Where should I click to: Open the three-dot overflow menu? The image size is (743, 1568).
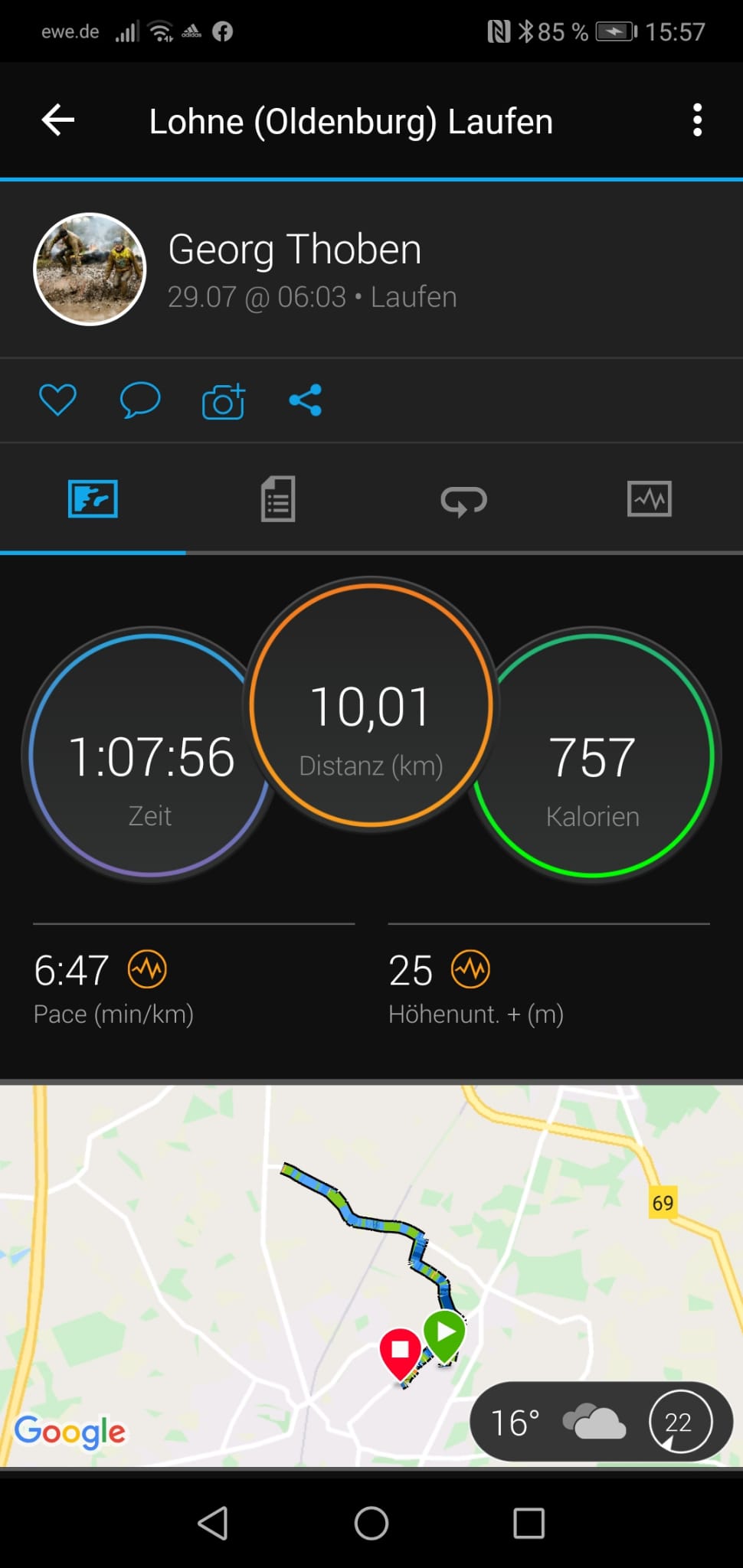click(x=697, y=120)
